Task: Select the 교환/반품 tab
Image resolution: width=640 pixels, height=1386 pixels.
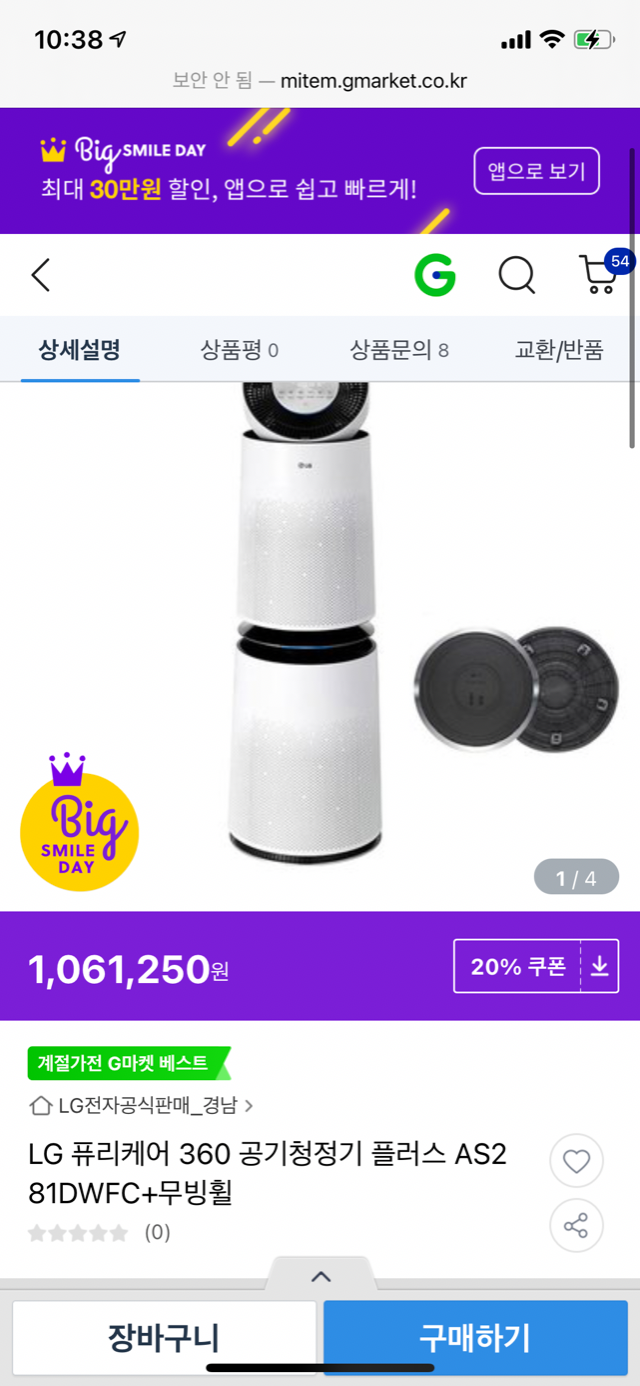Action: (x=559, y=350)
